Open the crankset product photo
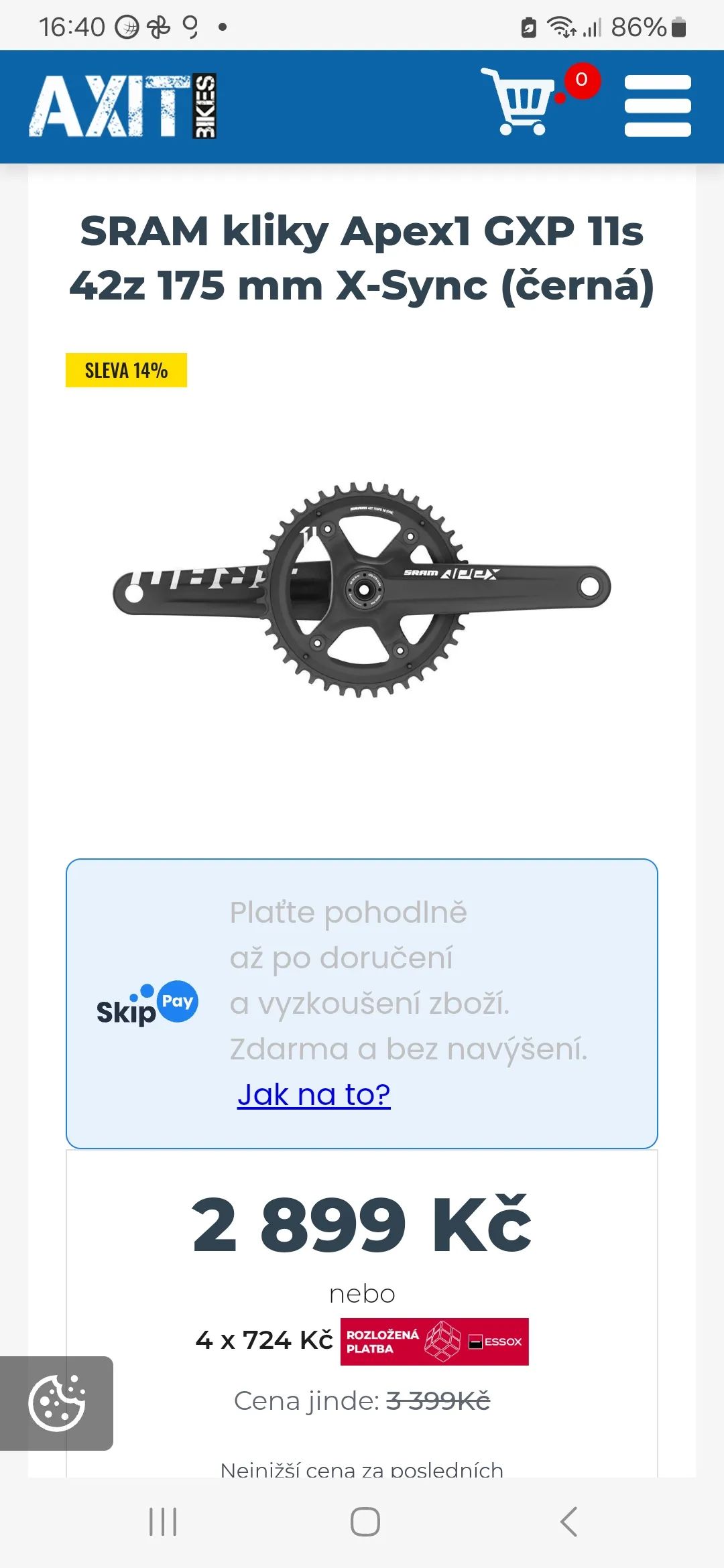The height and width of the screenshot is (1568, 724). click(362, 590)
